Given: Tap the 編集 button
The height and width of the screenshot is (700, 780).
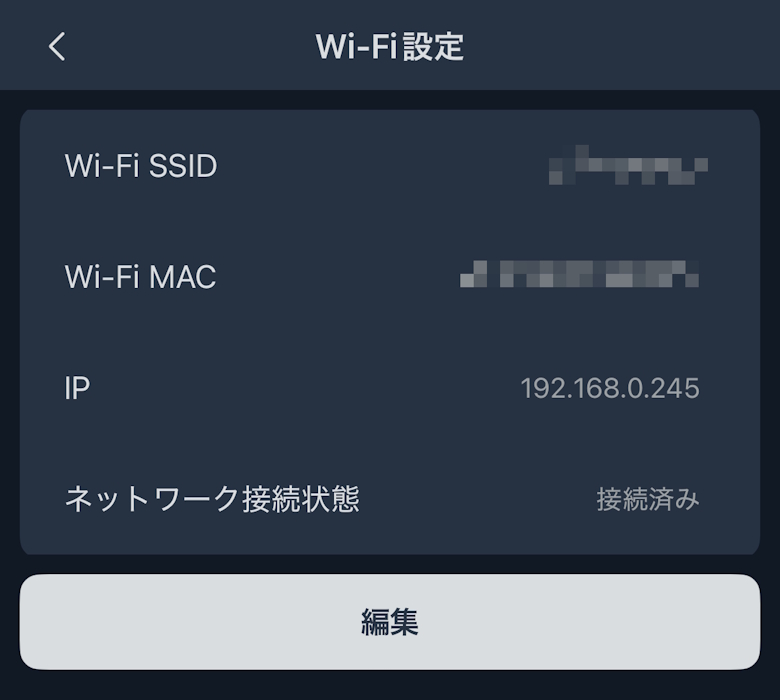Looking at the screenshot, I should tap(389, 622).
